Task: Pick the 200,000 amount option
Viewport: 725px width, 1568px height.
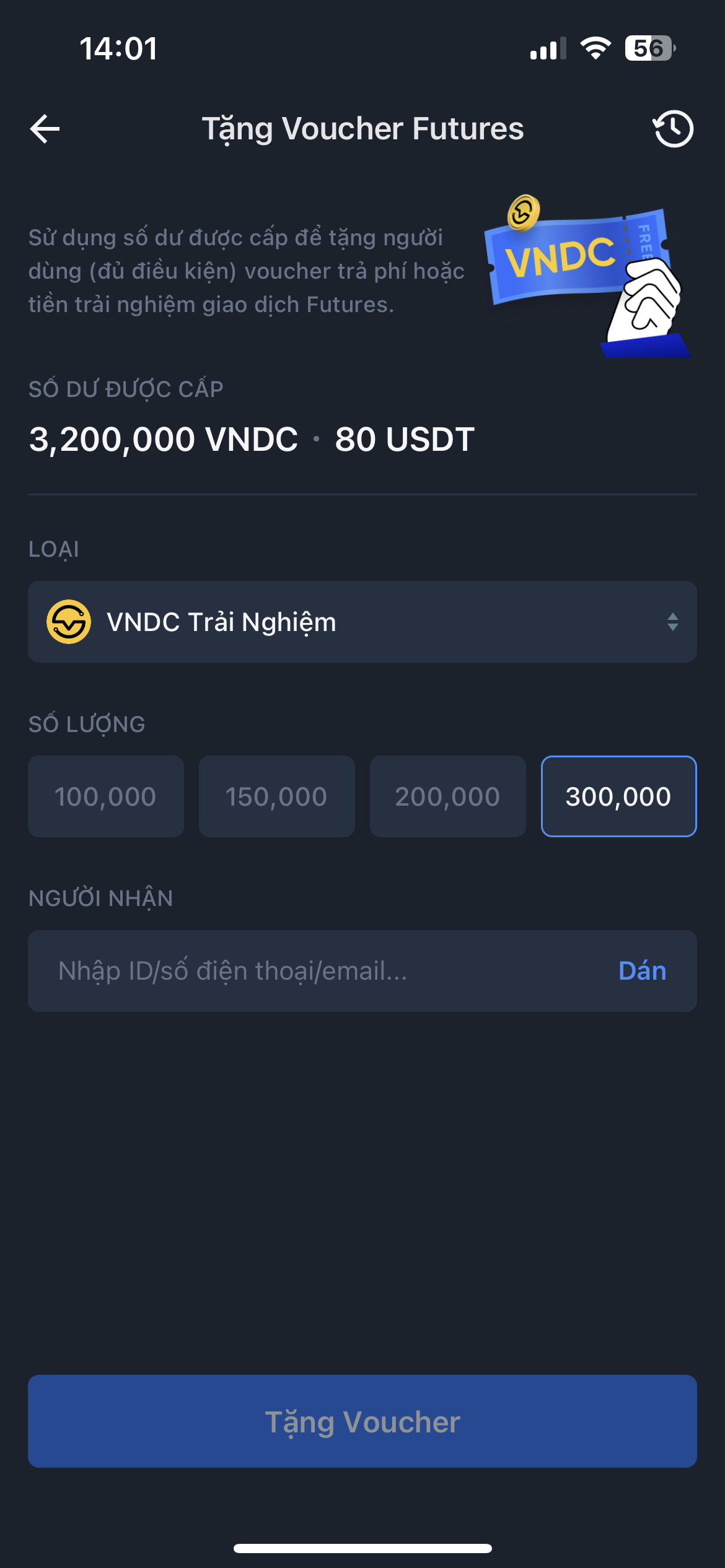Action: point(447,796)
